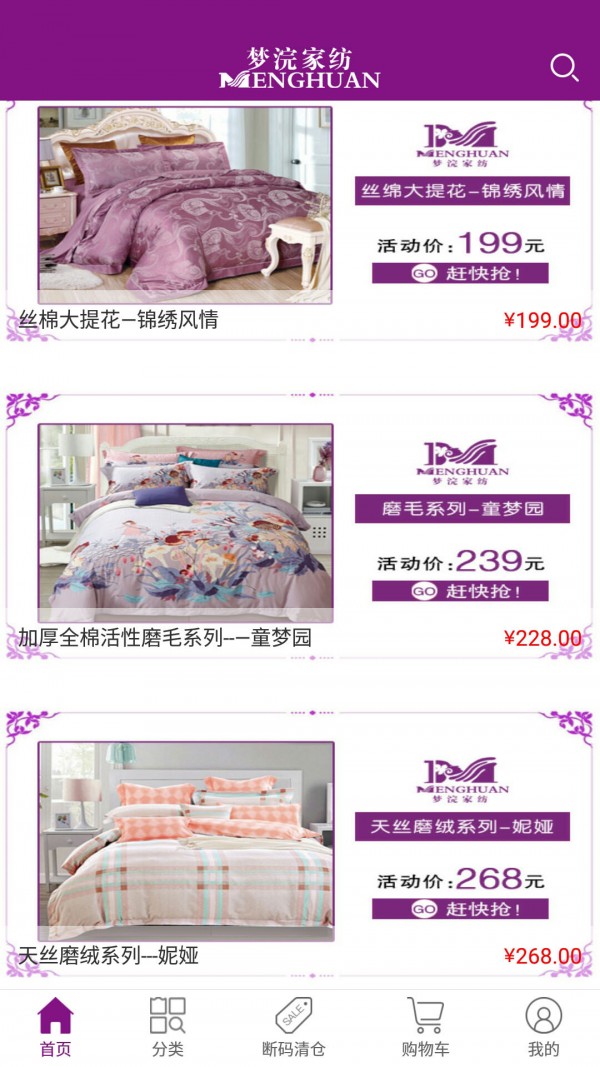Viewport: 600px width, 1067px height.
Task: Go to the 首页 home tab
Action: tap(56, 1027)
